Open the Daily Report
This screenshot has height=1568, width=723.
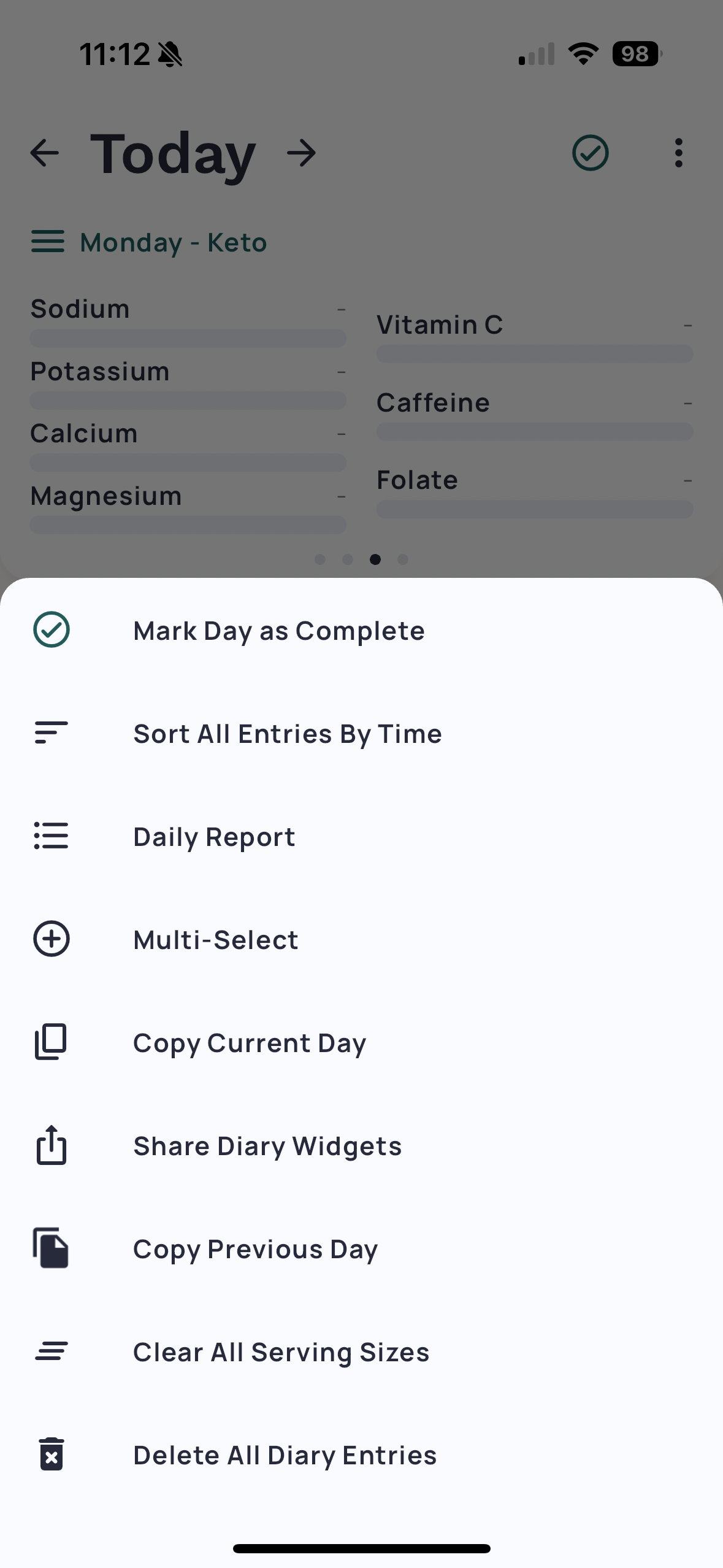(x=213, y=836)
